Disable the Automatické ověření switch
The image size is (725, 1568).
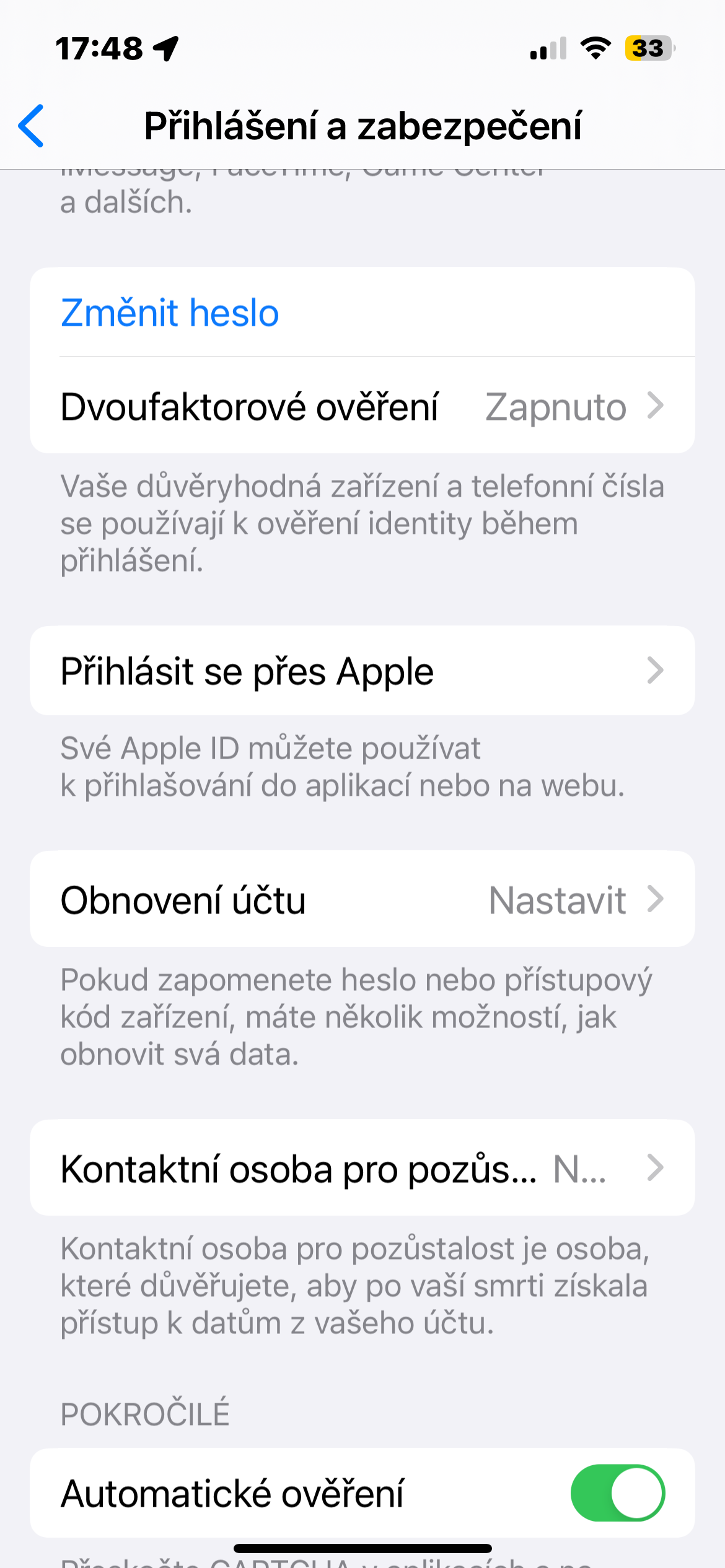click(x=617, y=1492)
